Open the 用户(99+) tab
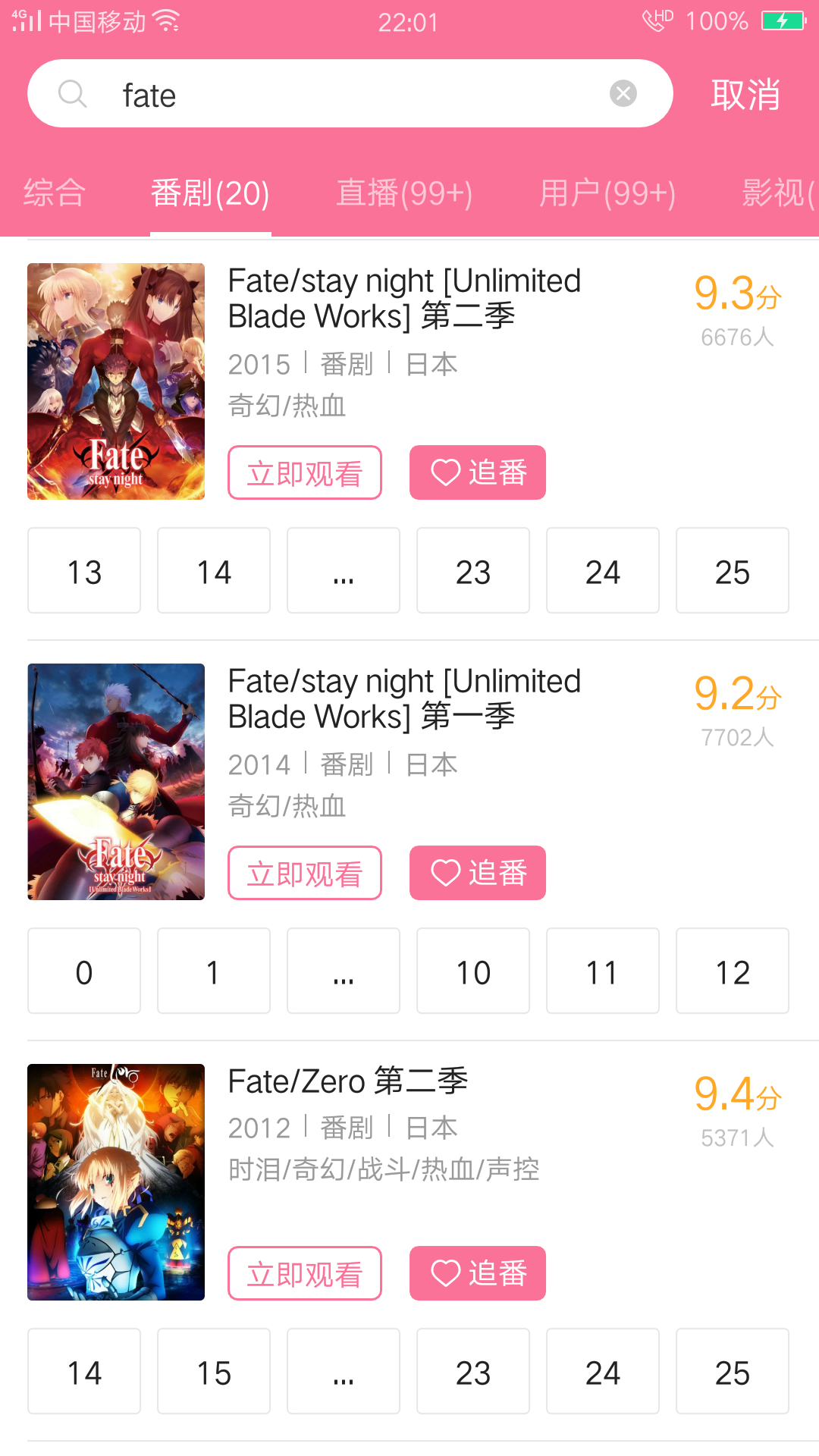This screenshot has height=1456, width=819. 607,193
